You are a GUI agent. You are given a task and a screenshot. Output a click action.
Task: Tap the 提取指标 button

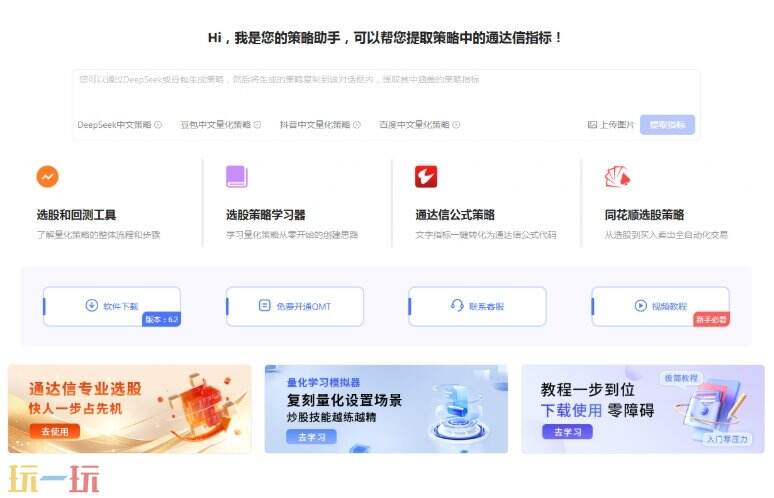click(x=667, y=125)
